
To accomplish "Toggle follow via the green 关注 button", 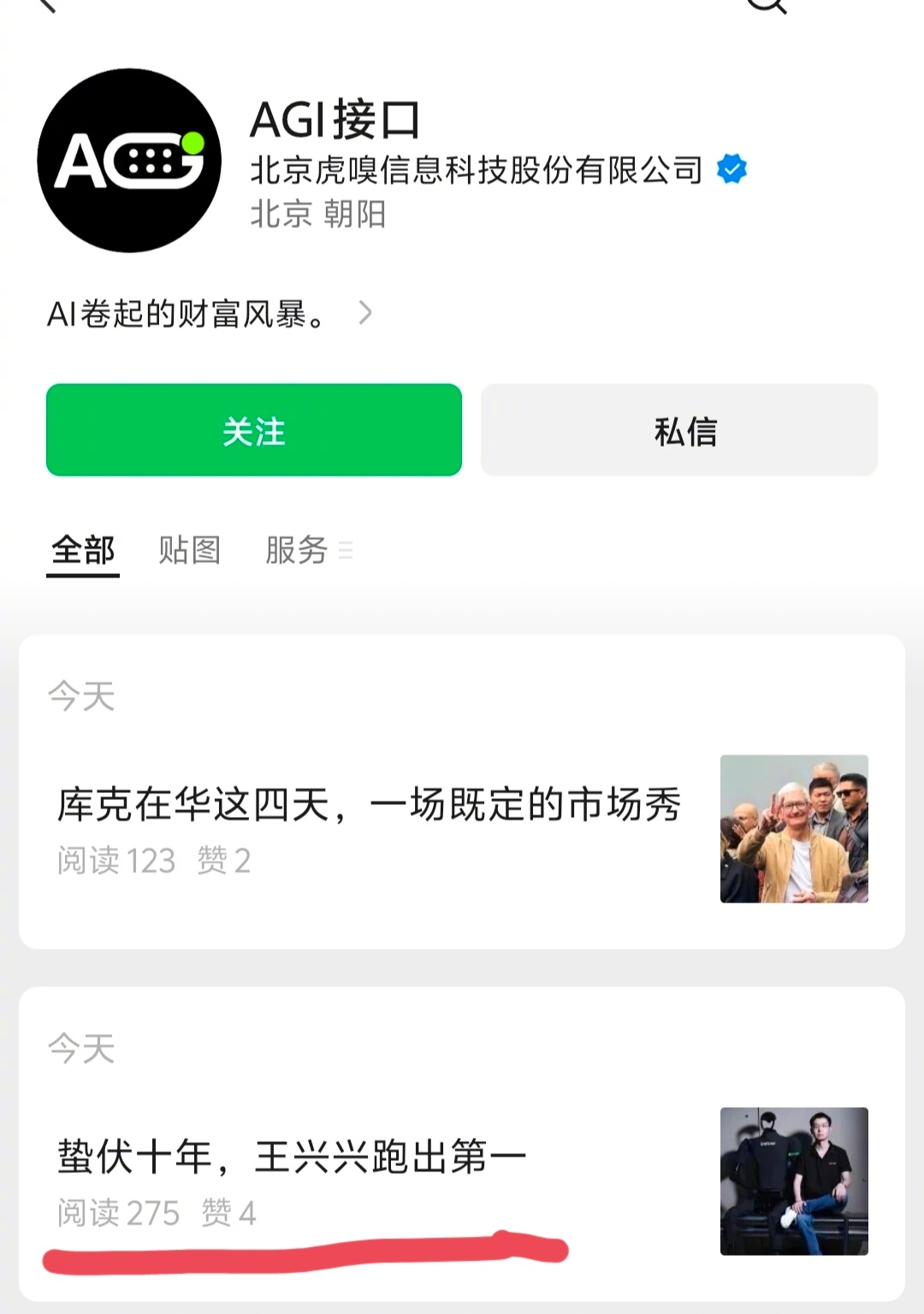I will (x=253, y=431).
